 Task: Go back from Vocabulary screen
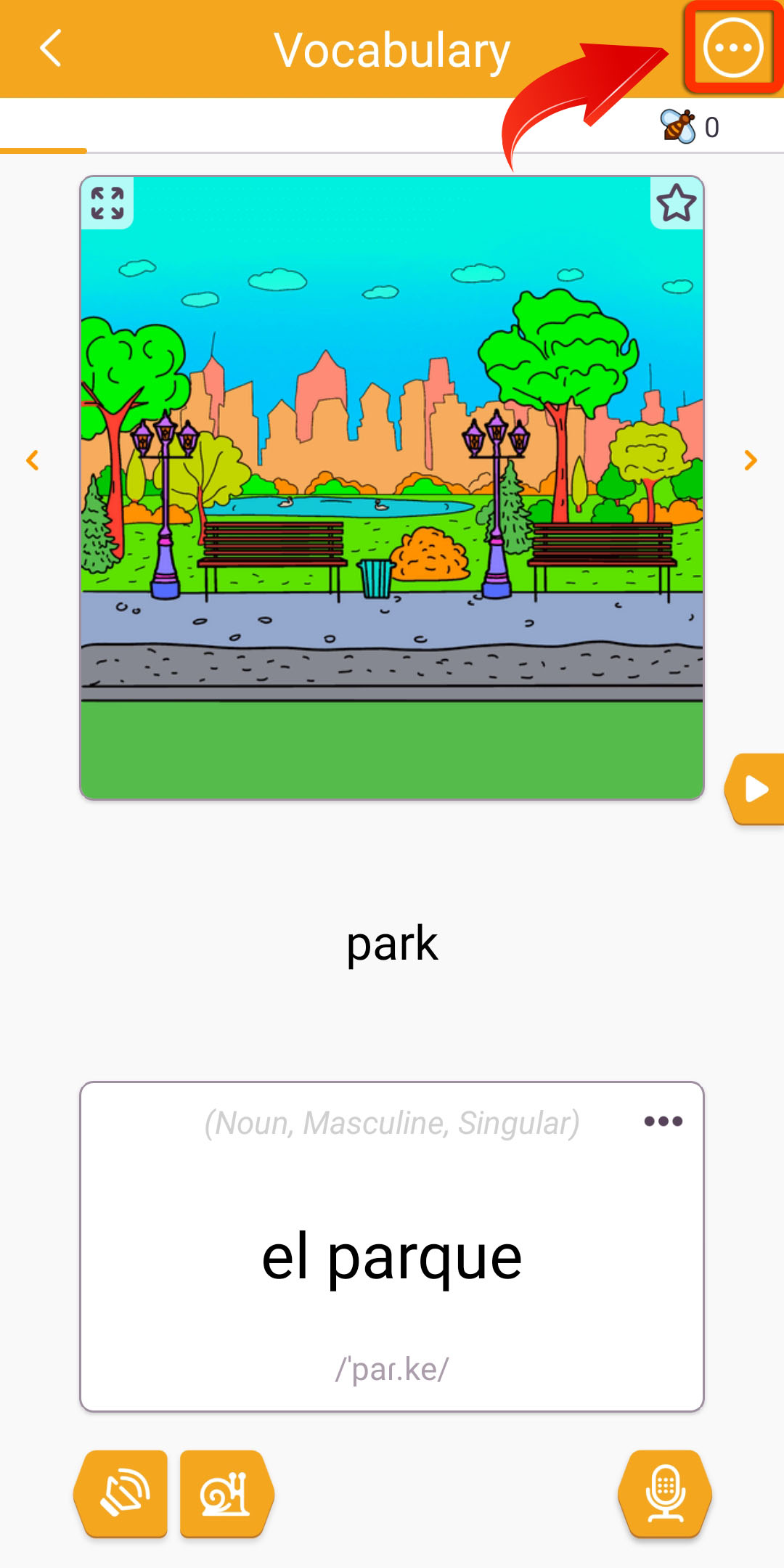coord(51,49)
